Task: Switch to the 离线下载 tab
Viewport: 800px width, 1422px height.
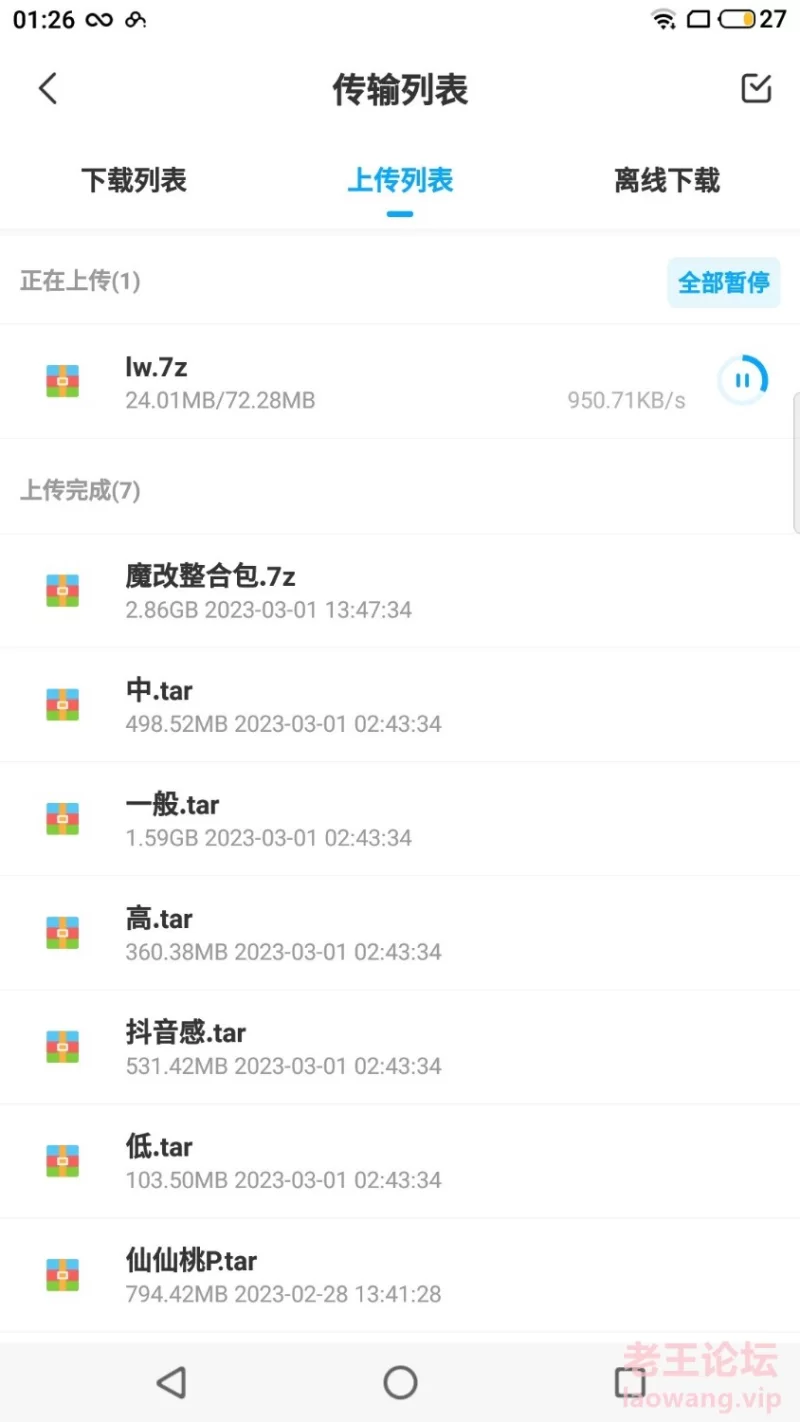Action: tap(667, 181)
